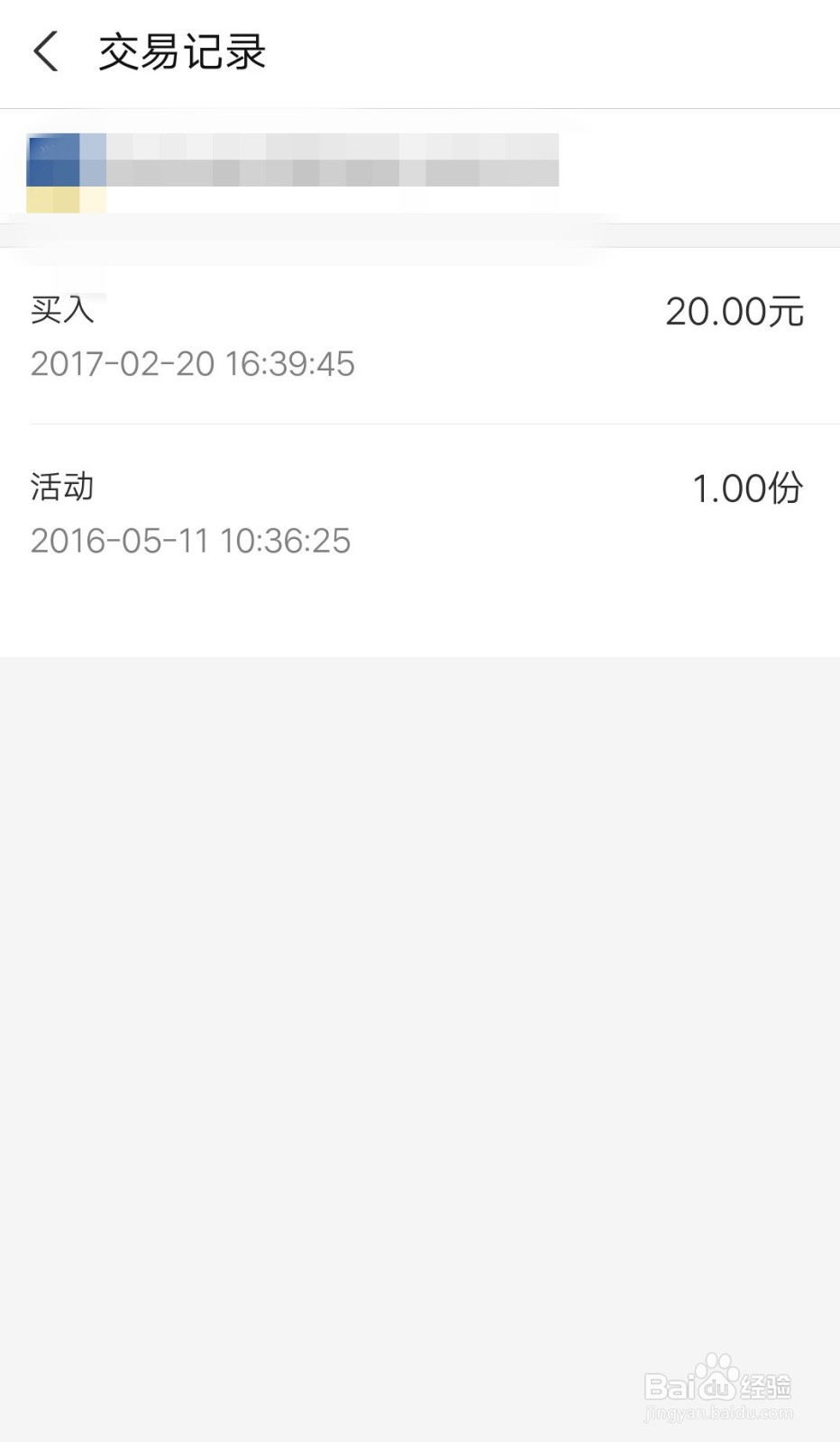Open the 买入 20.00元 transaction record
The width and height of the screenshot is (840, 1442).
420,336
